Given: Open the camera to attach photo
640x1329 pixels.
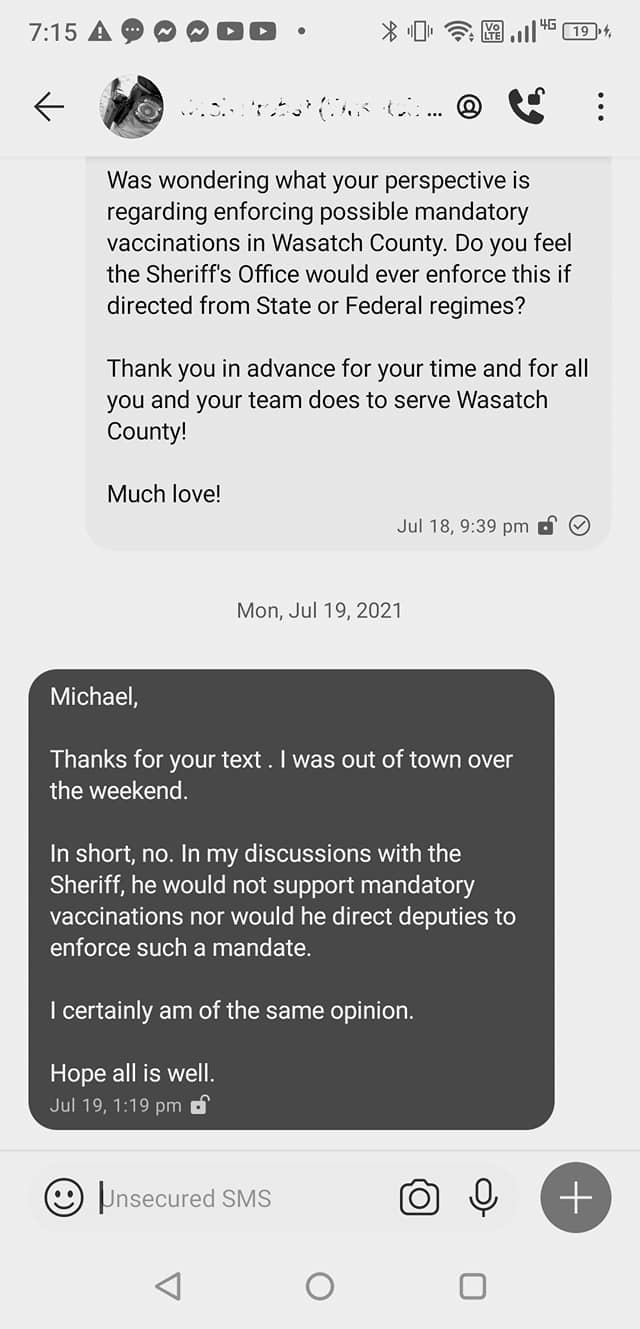Looking at the screenshot, I should [x=419, y=1197].
